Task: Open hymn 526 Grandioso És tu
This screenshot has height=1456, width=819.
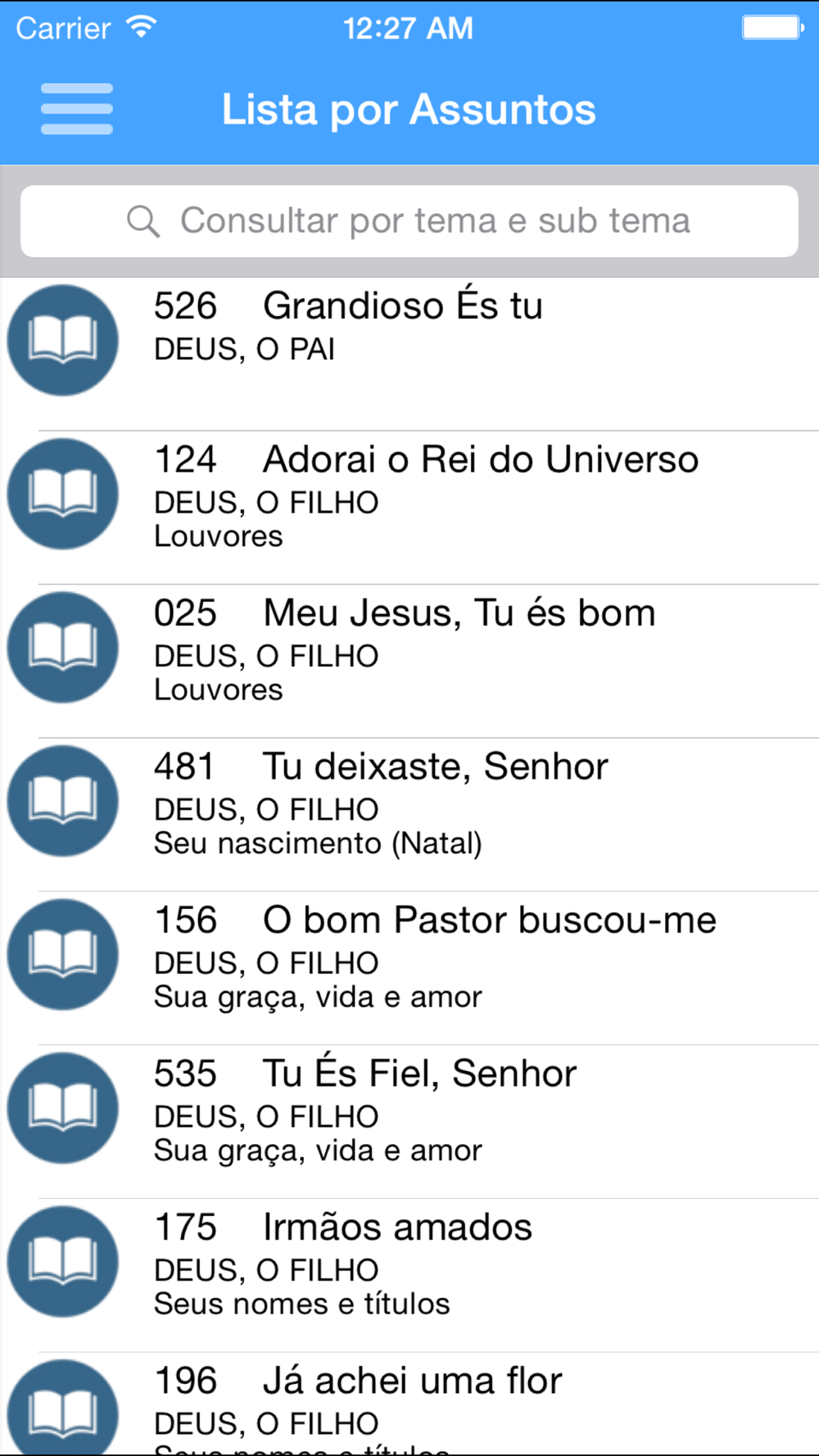Action: (409, 354)
